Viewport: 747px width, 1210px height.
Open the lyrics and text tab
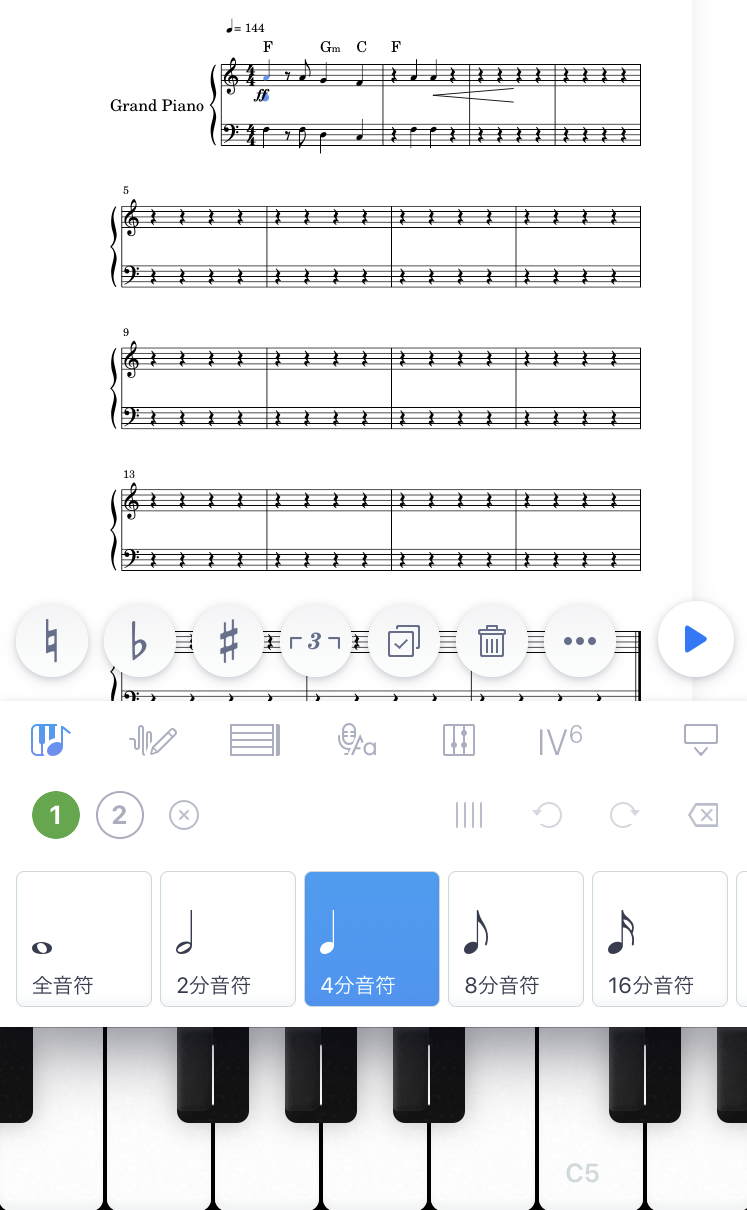(357, 741)
